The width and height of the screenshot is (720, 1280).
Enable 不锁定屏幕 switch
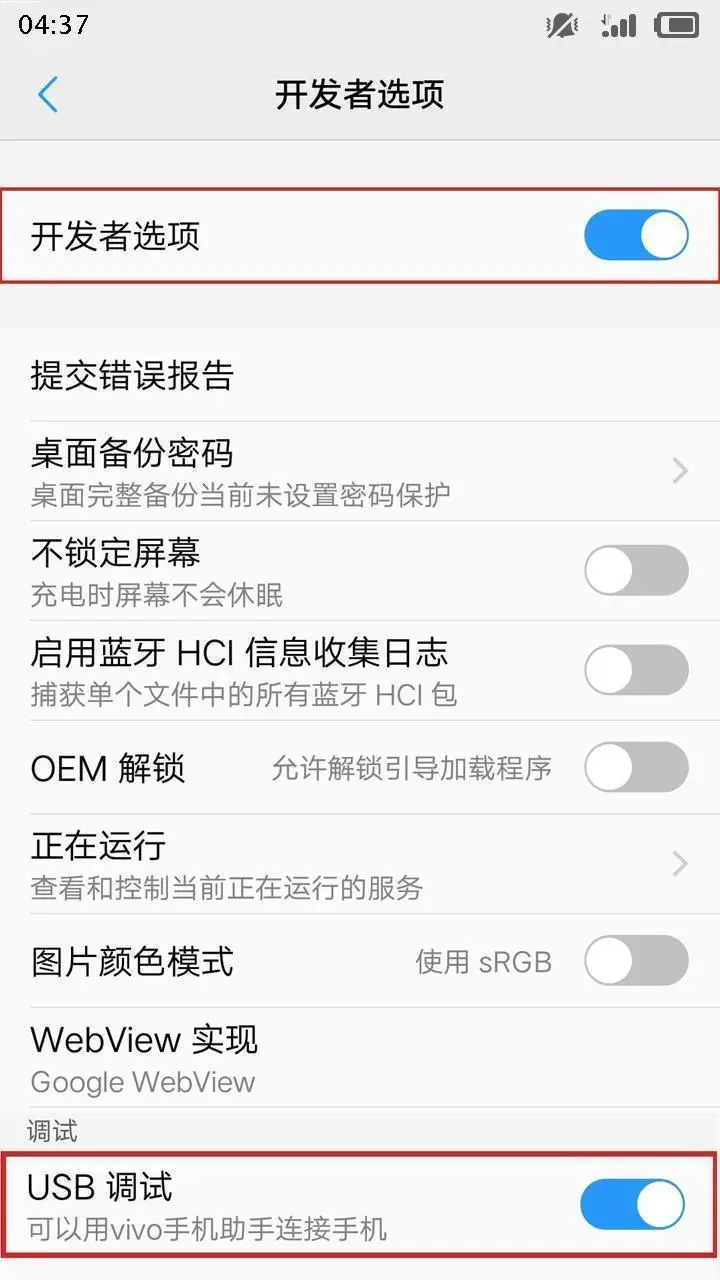[636, 571]
